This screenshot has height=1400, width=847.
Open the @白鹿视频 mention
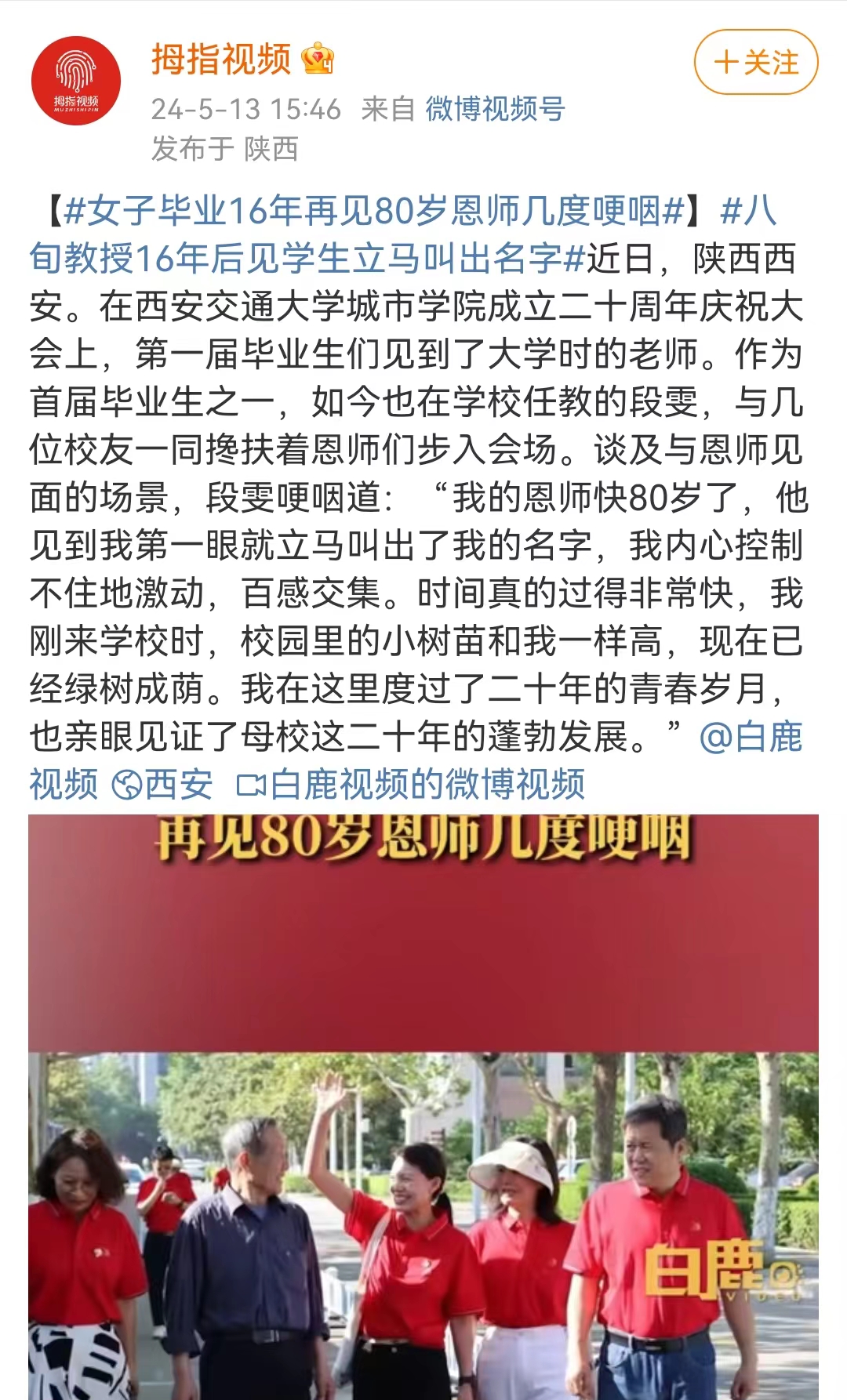point(751,737)
